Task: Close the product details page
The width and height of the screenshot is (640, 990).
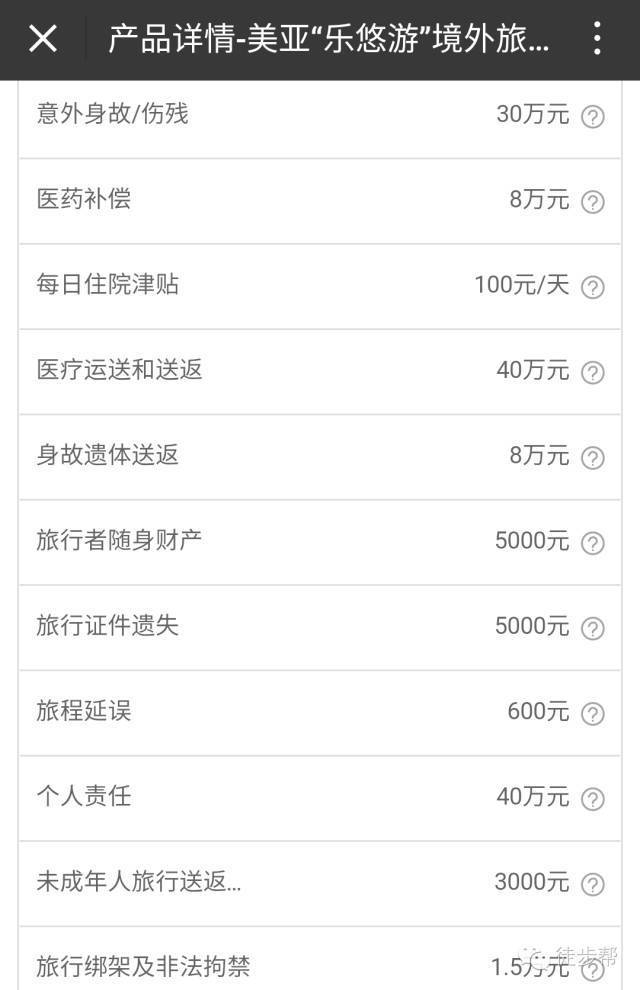Action: [43, 39]
